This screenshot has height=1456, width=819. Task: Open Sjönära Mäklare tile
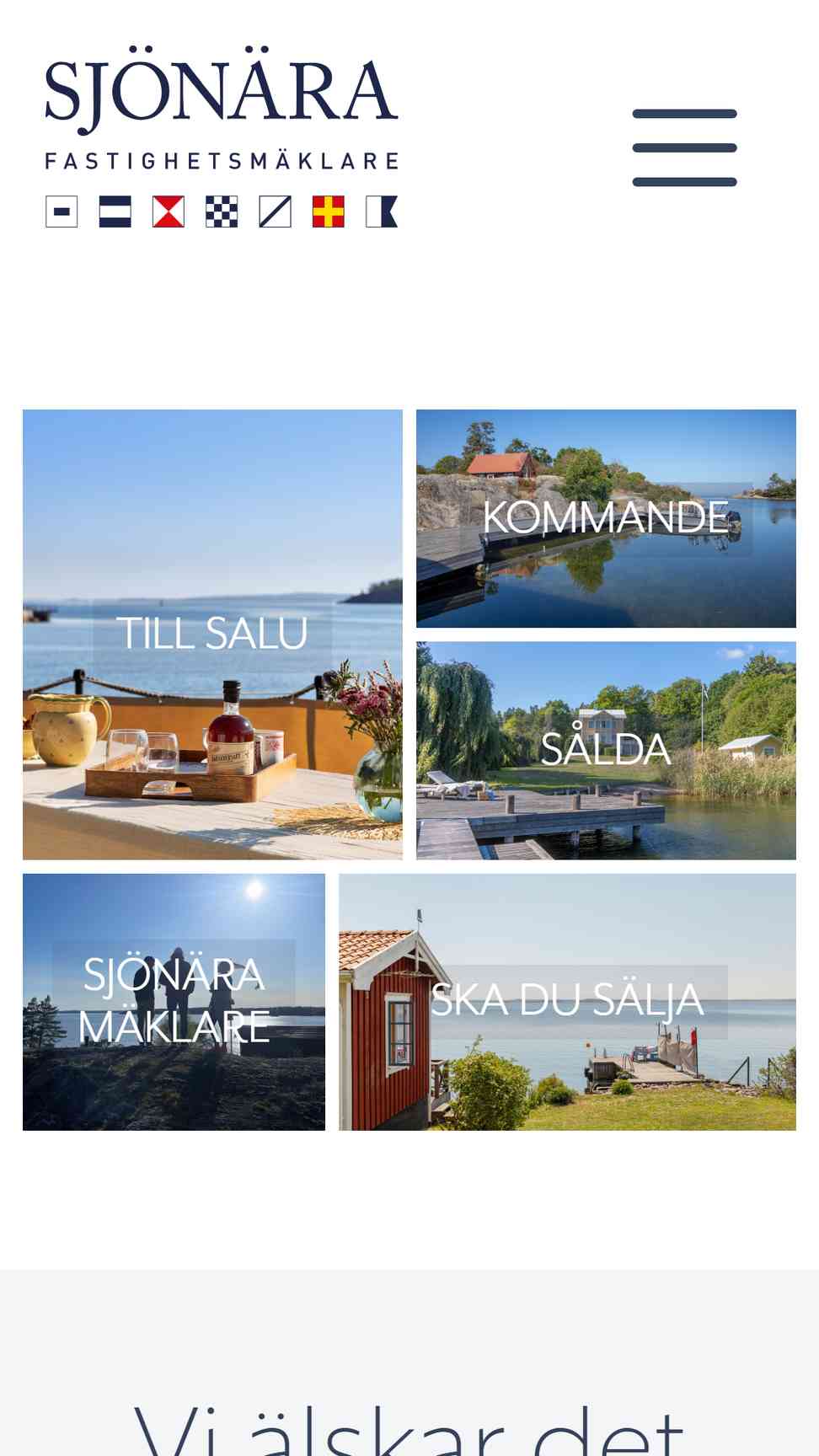174,1002
